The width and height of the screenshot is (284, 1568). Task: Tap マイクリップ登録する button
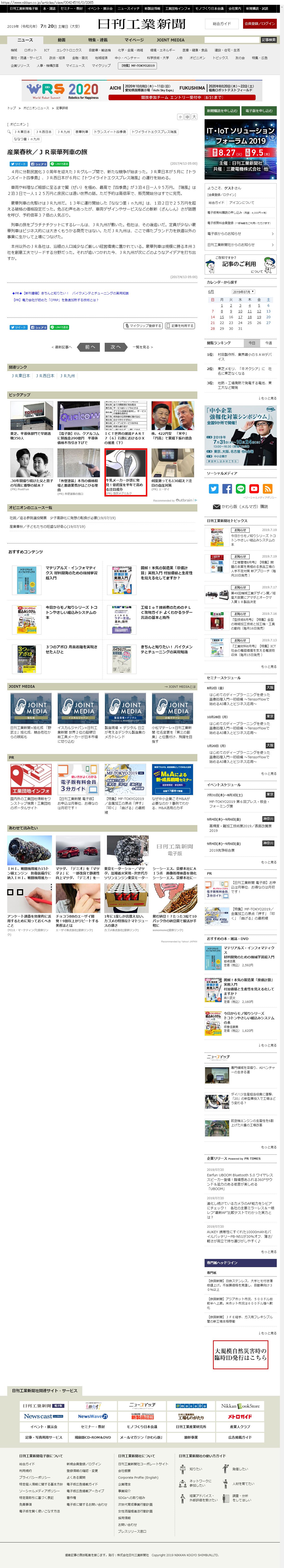pyautogui.click(x=143, y=326)
